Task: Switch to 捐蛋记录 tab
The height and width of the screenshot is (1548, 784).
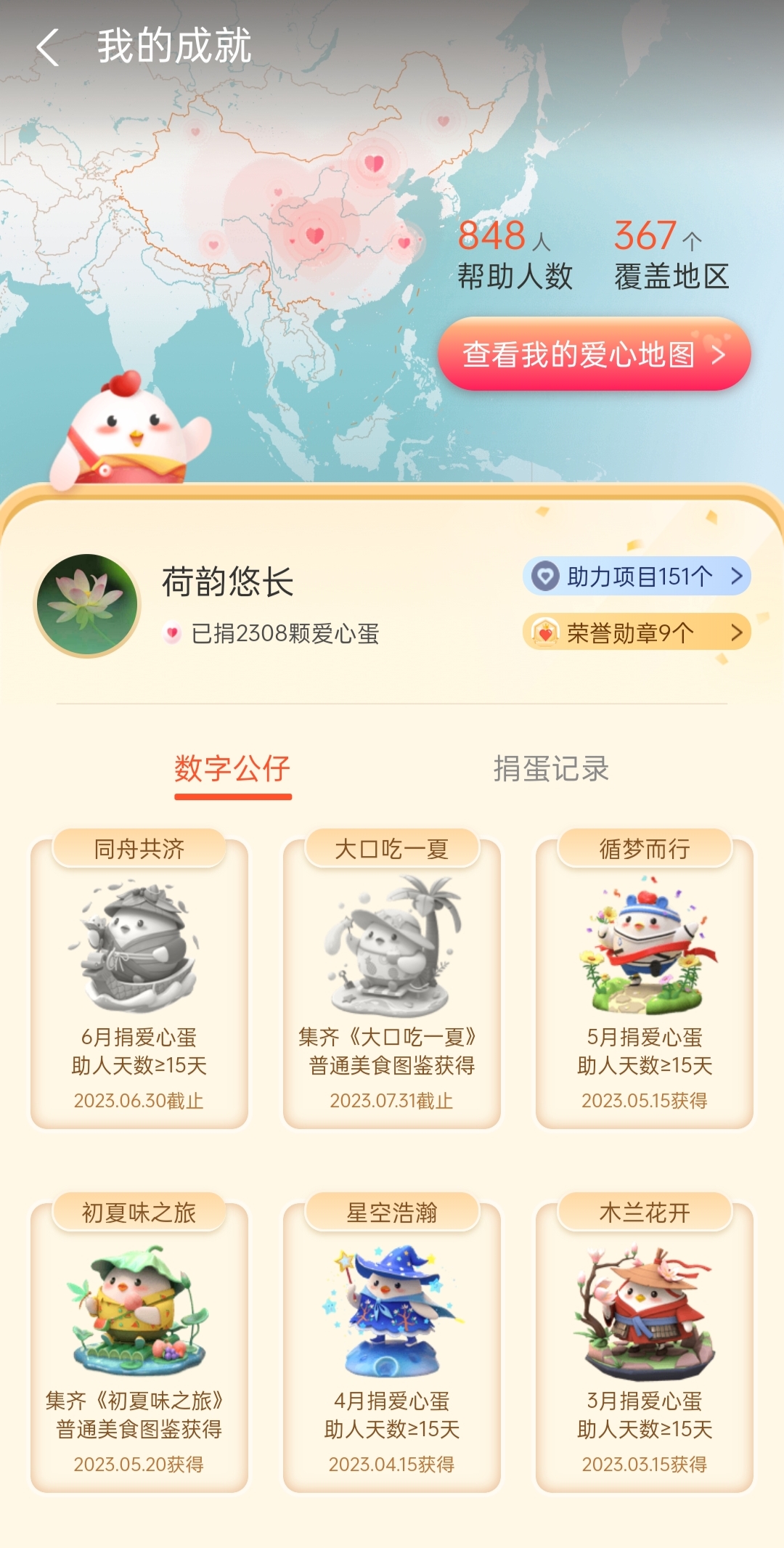Action: [x=551, y=769]
